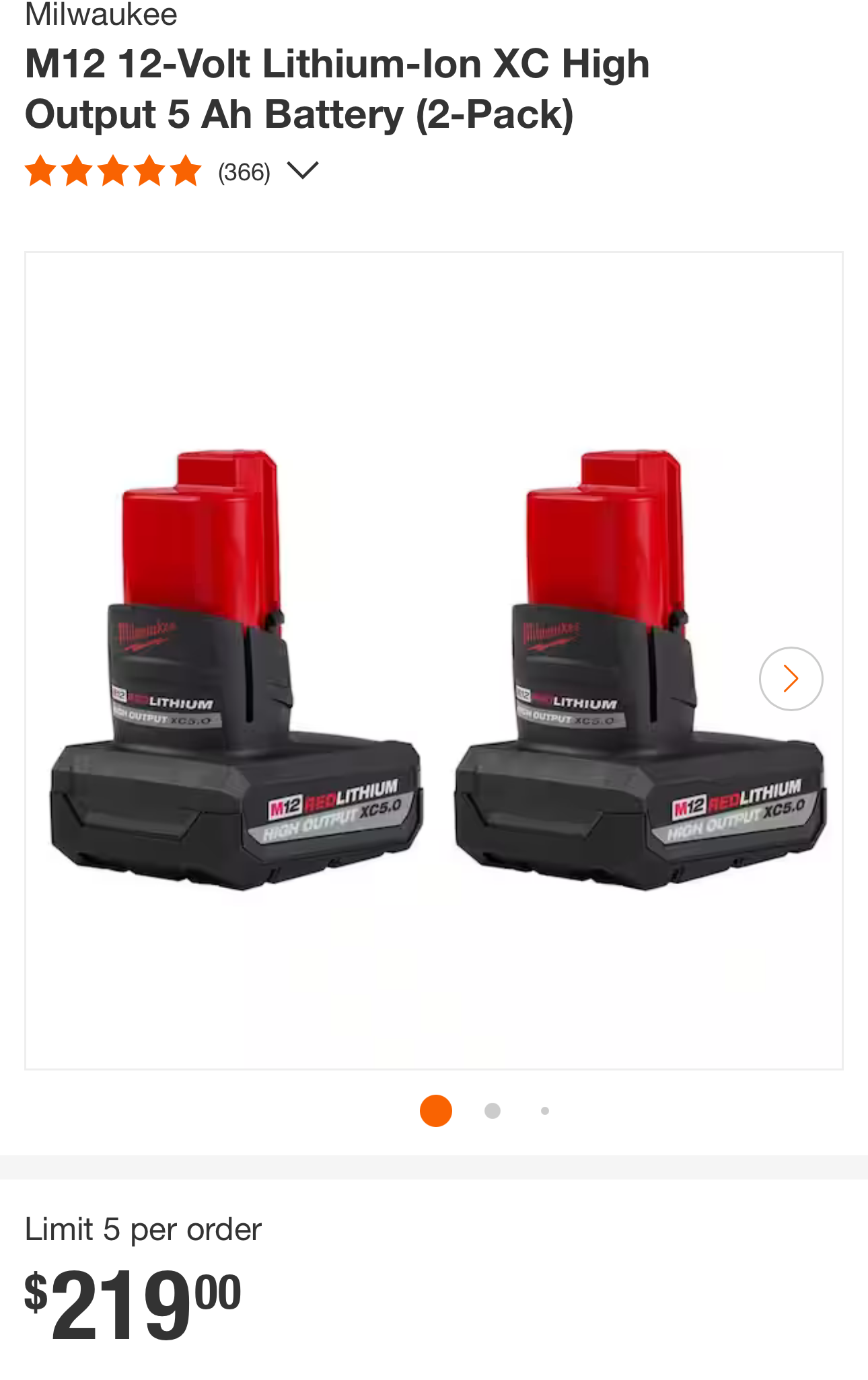The width and height of the screenshot is (868, 1380).
Task: Open the Milwaukee brand link
Action: point(101,15)
